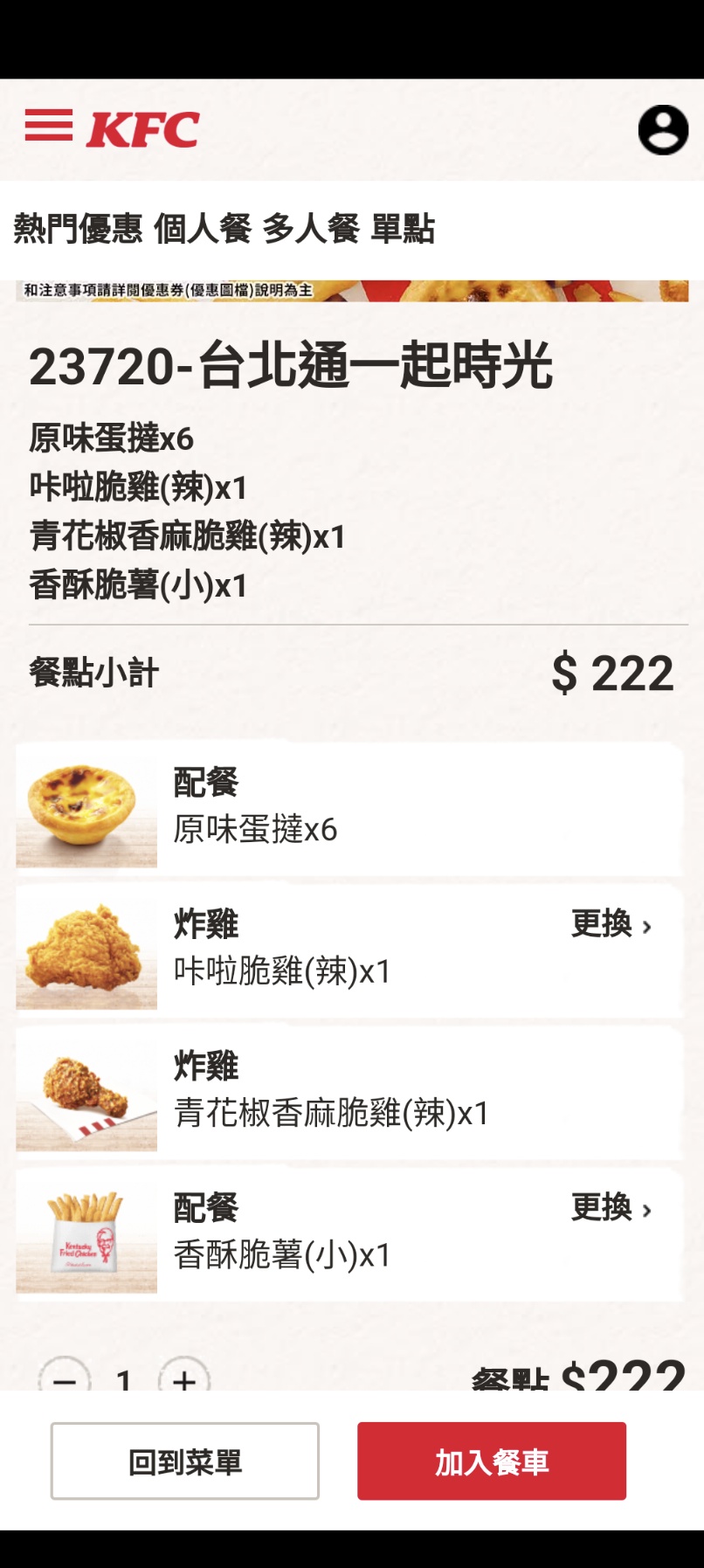Add meal to cart with 加入餐車
The height and width of the screenshot is (1568, 704).
coord(492,1461)
